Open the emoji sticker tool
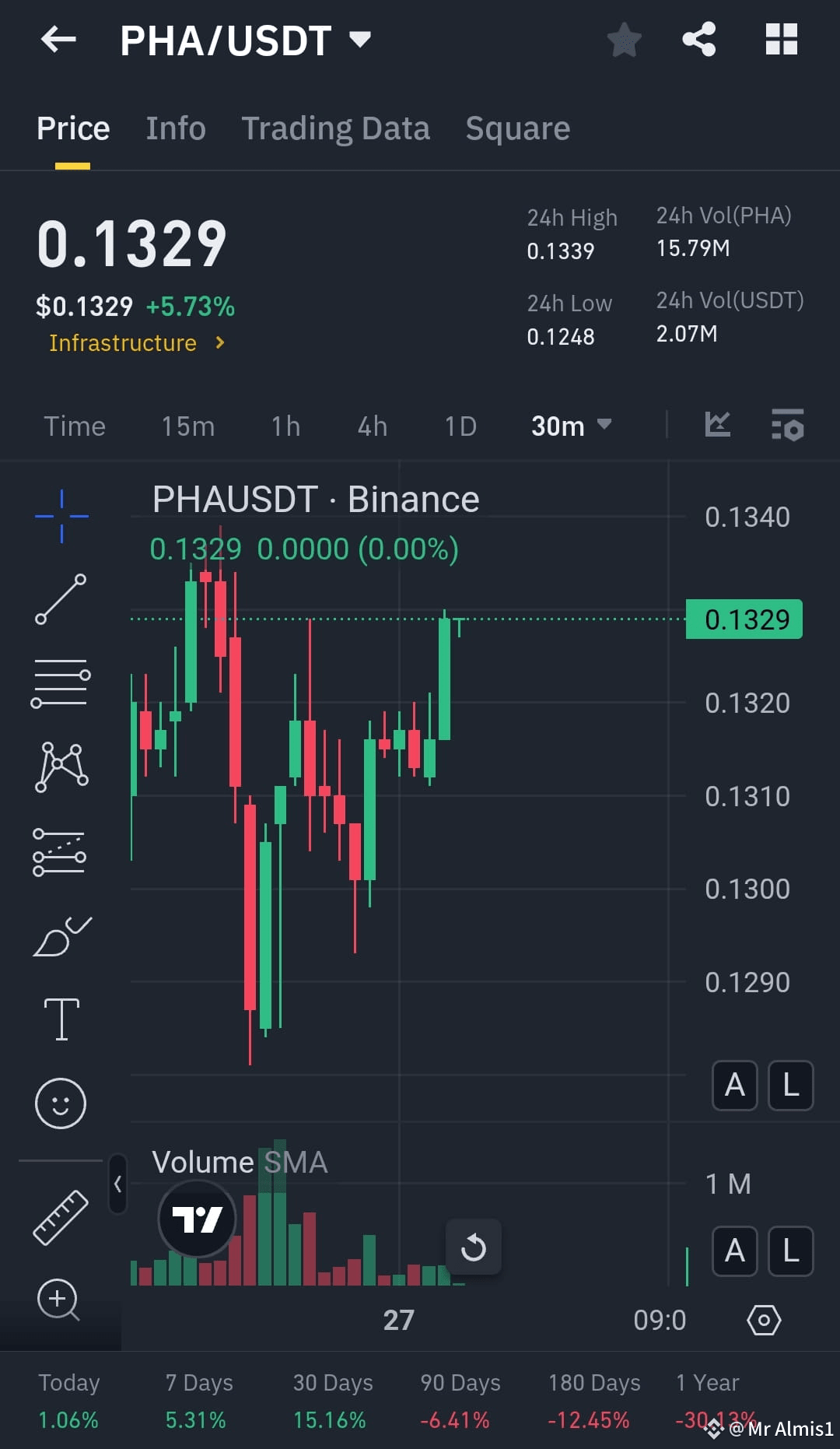The height and width of the screenshot is (1449, 840). [x=61, y=1103]
